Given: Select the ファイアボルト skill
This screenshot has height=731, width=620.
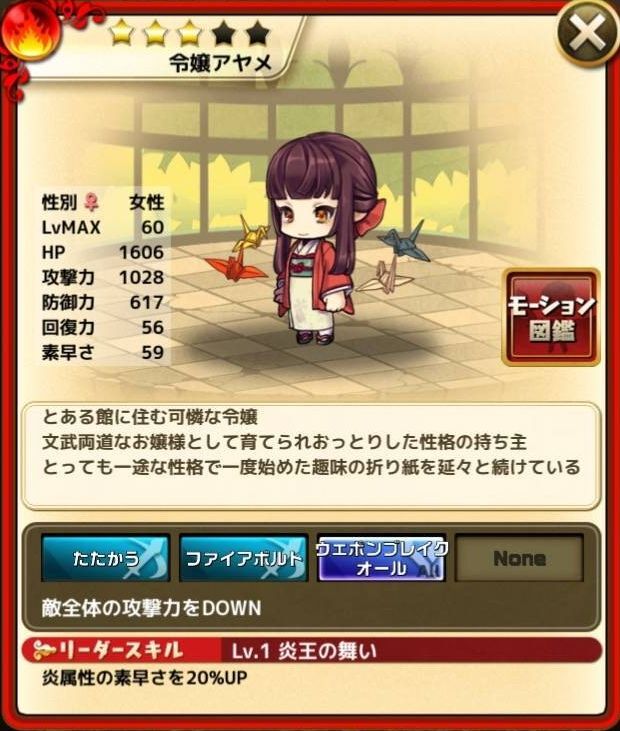Looking at the screenshot, I should (x=243, y=558).
